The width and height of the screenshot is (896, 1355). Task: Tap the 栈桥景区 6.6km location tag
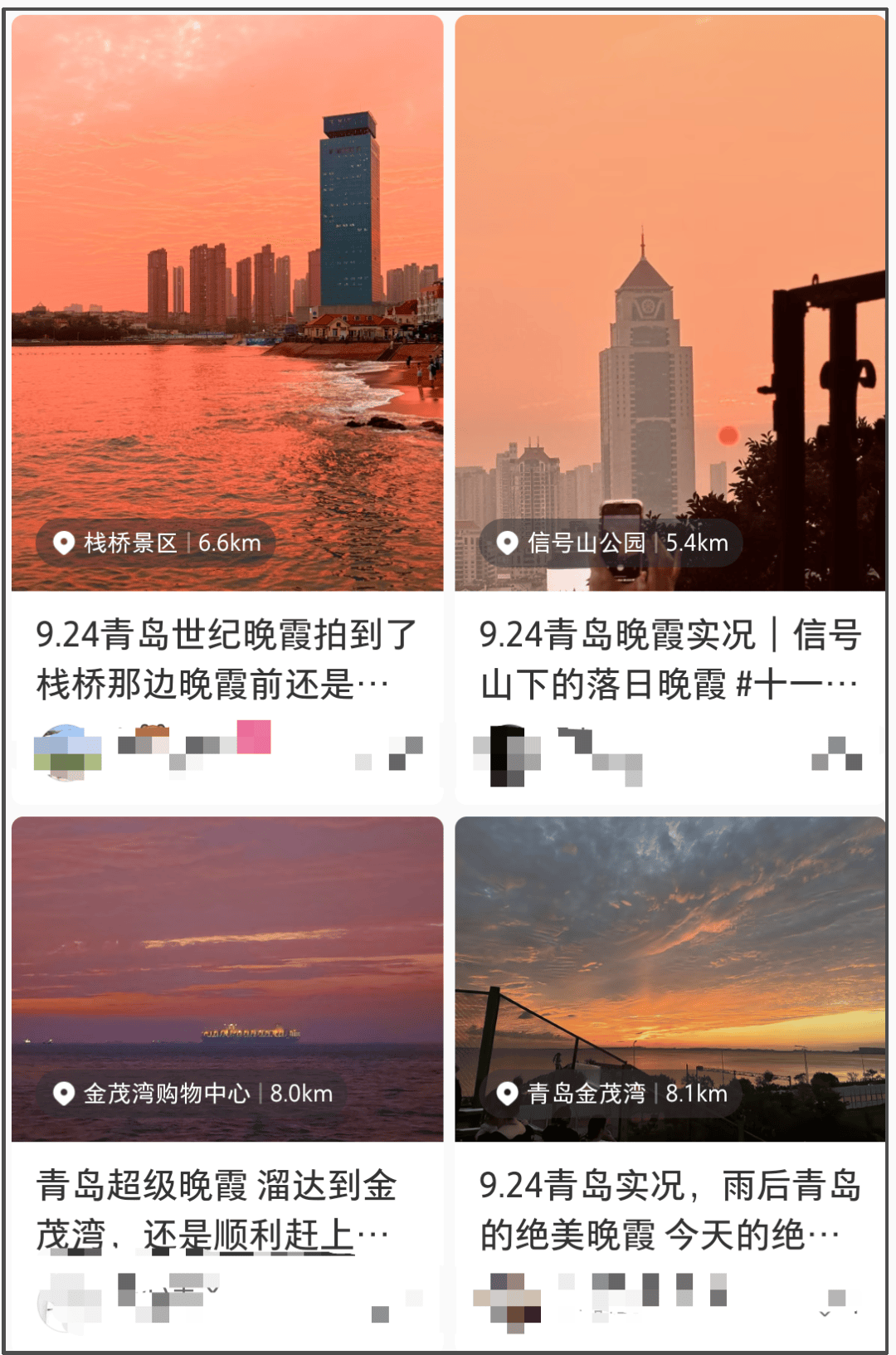[157, 543]
